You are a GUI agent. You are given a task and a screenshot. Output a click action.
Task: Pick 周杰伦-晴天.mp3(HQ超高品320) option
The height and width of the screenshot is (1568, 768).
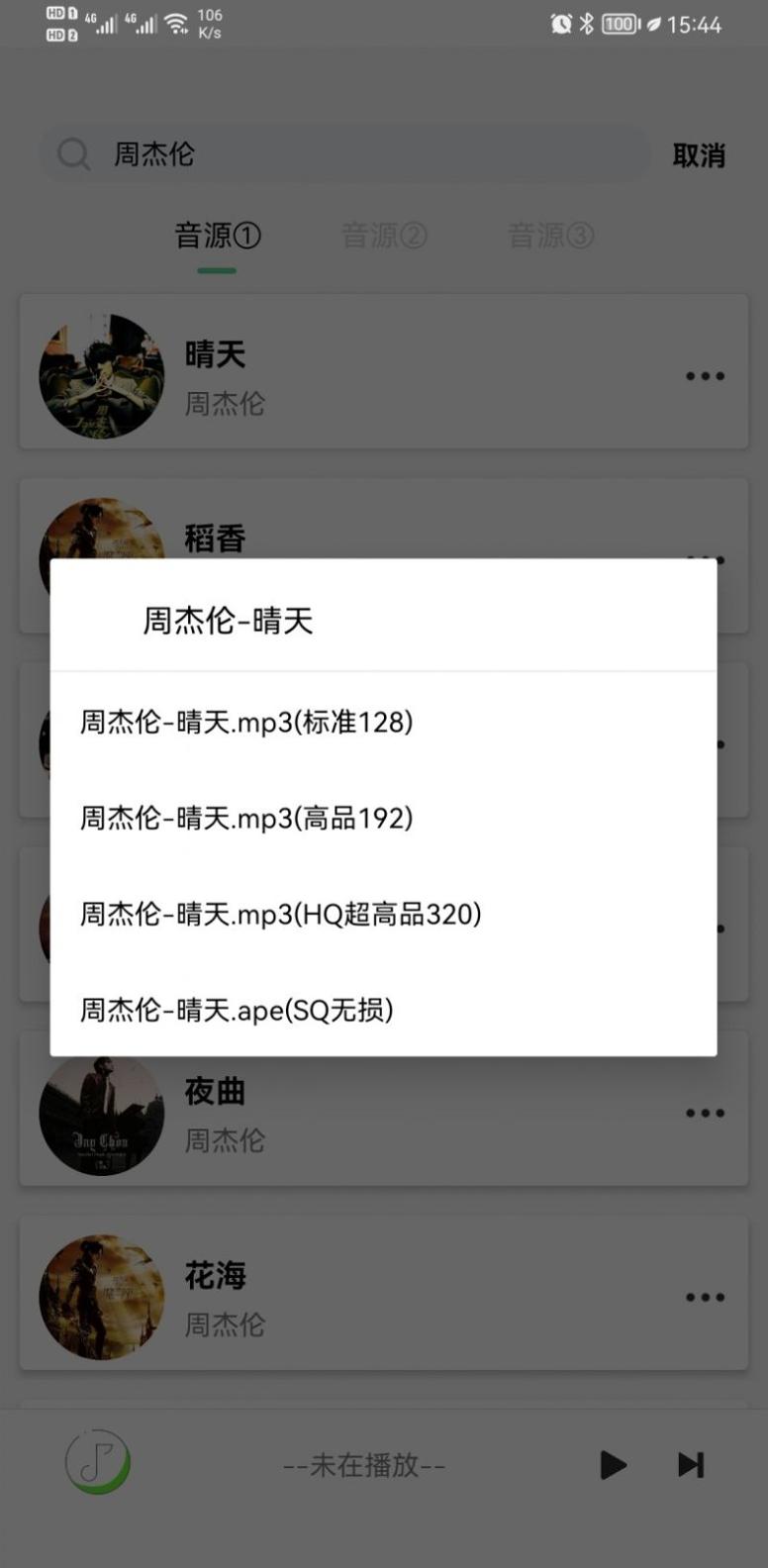coord(280,914)
